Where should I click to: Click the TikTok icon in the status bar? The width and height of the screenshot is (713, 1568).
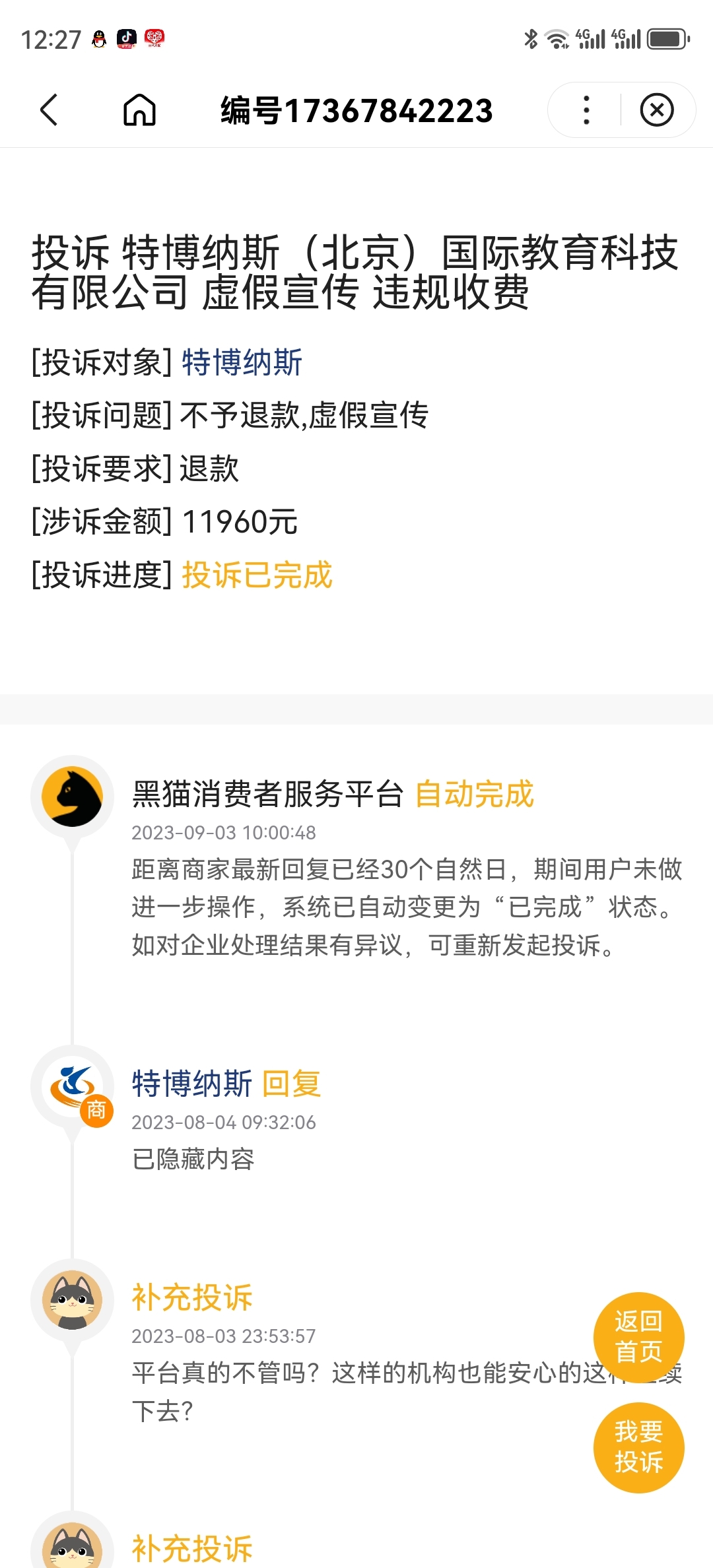[127, 38]
